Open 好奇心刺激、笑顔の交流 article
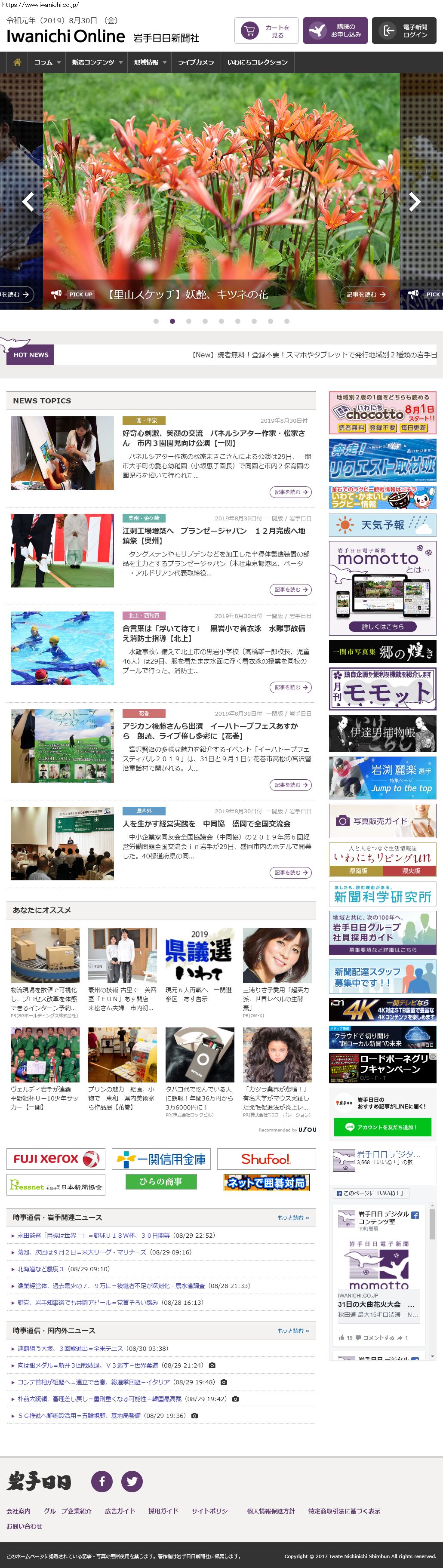 pyautogui.click(x=214, y=438)
